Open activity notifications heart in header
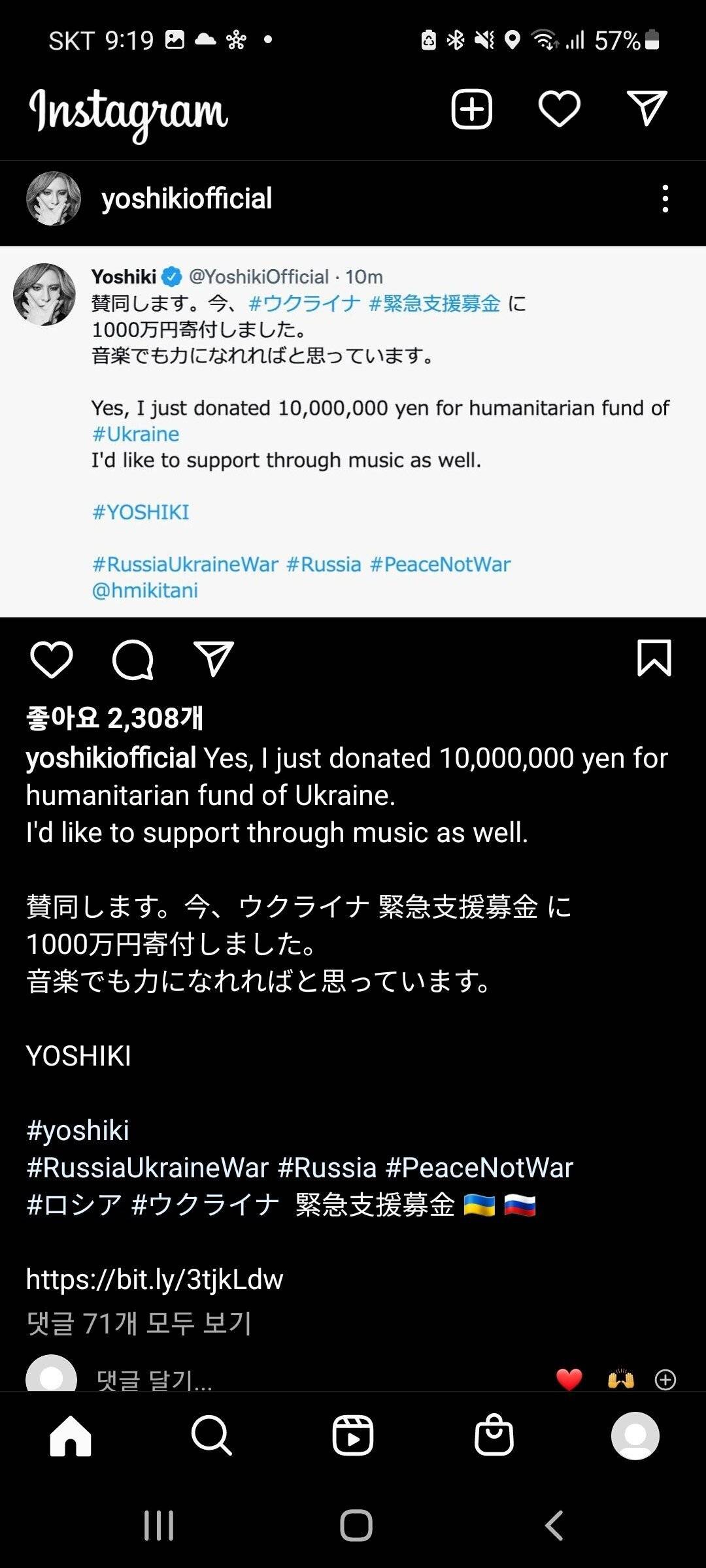The image size is (706, 1568). [x=559, y=108]
